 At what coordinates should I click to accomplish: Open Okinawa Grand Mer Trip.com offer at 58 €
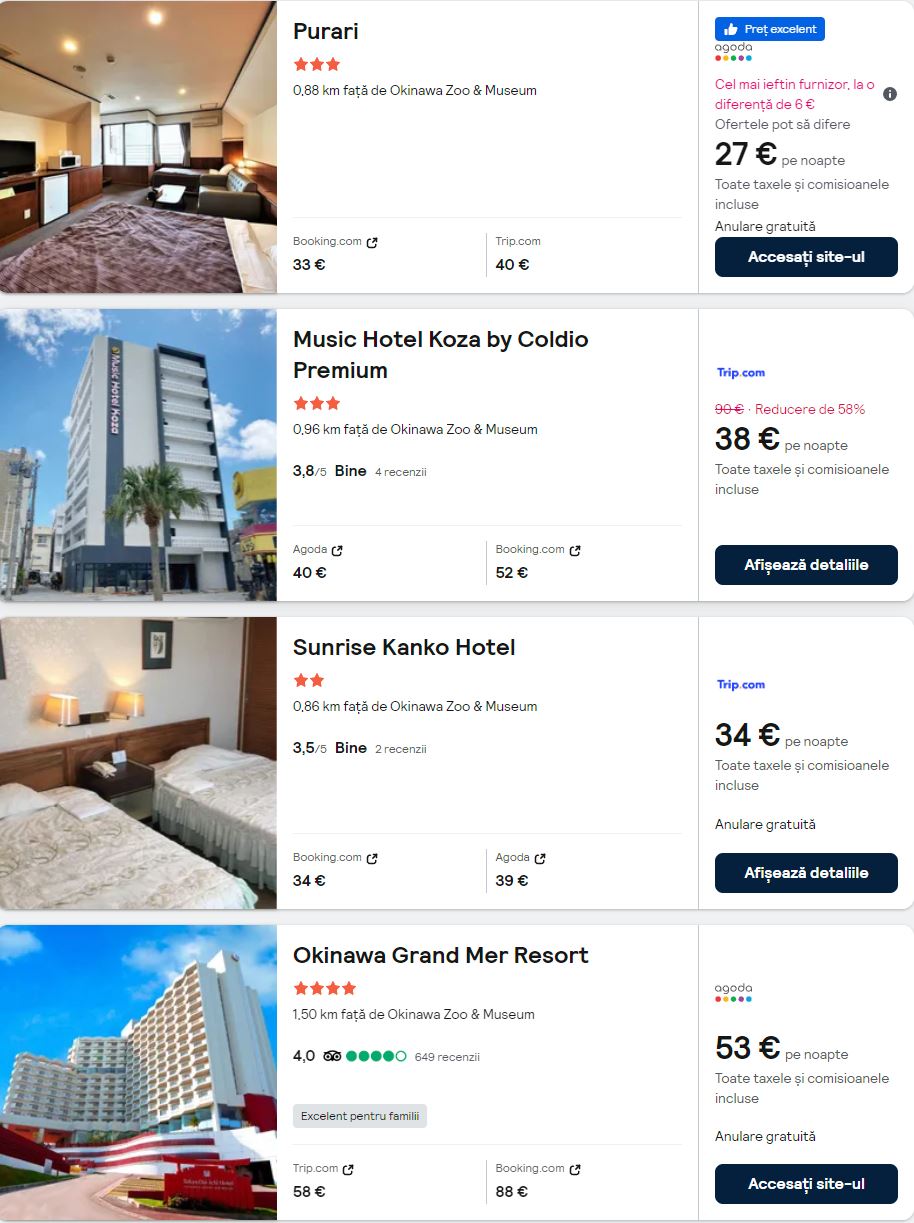point(323,1180)
